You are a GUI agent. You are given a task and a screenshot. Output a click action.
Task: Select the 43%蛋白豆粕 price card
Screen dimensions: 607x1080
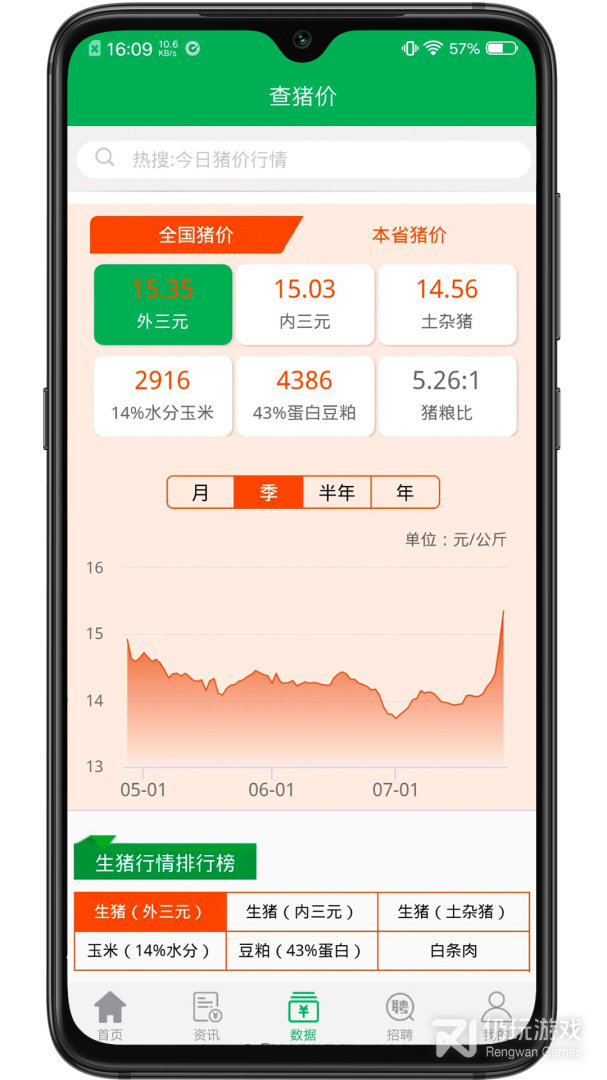point(305,396)
